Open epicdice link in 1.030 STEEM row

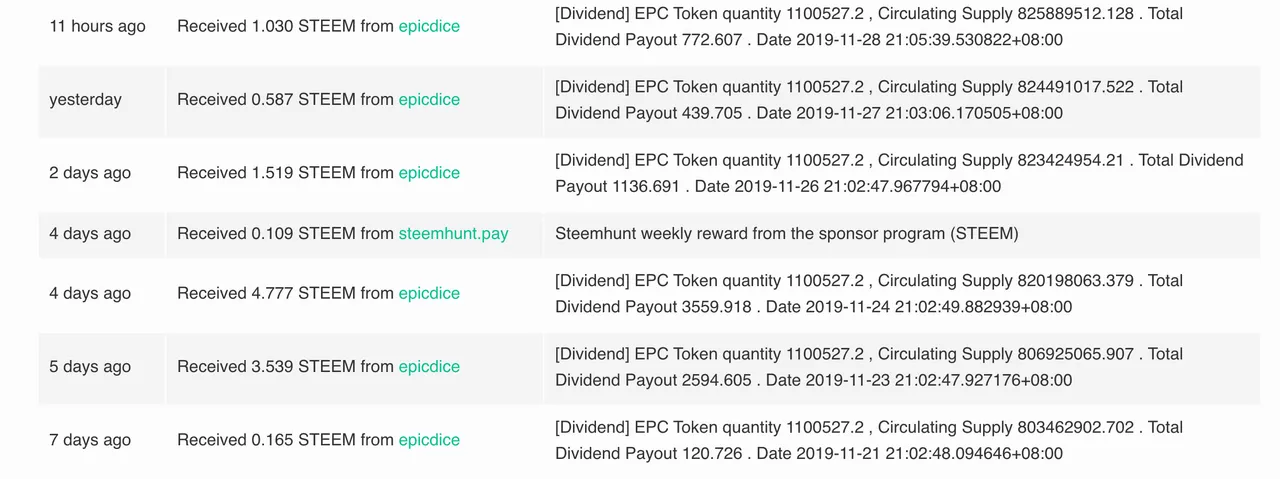[429, 27]
